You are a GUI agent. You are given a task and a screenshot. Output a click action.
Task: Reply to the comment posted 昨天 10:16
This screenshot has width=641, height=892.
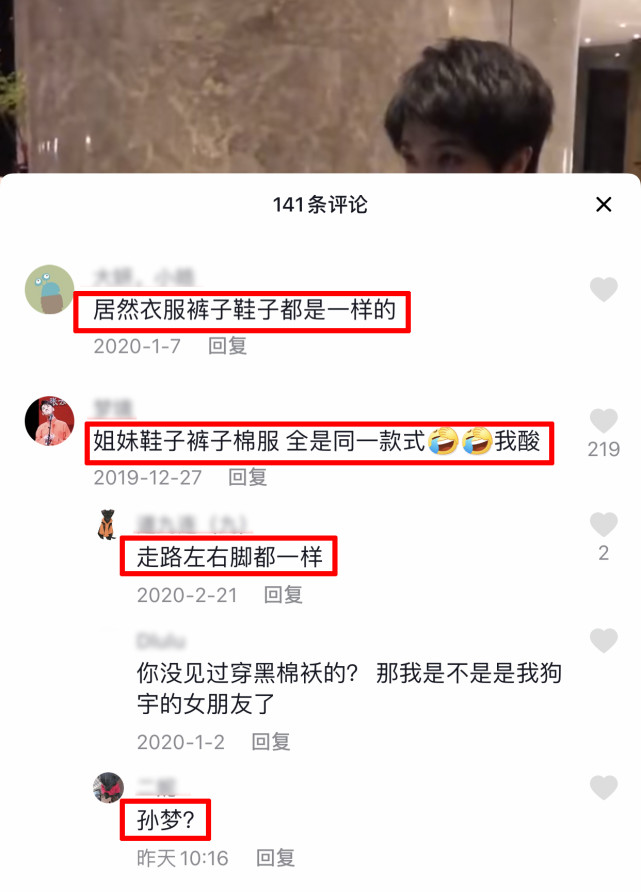tap(276, 858)
